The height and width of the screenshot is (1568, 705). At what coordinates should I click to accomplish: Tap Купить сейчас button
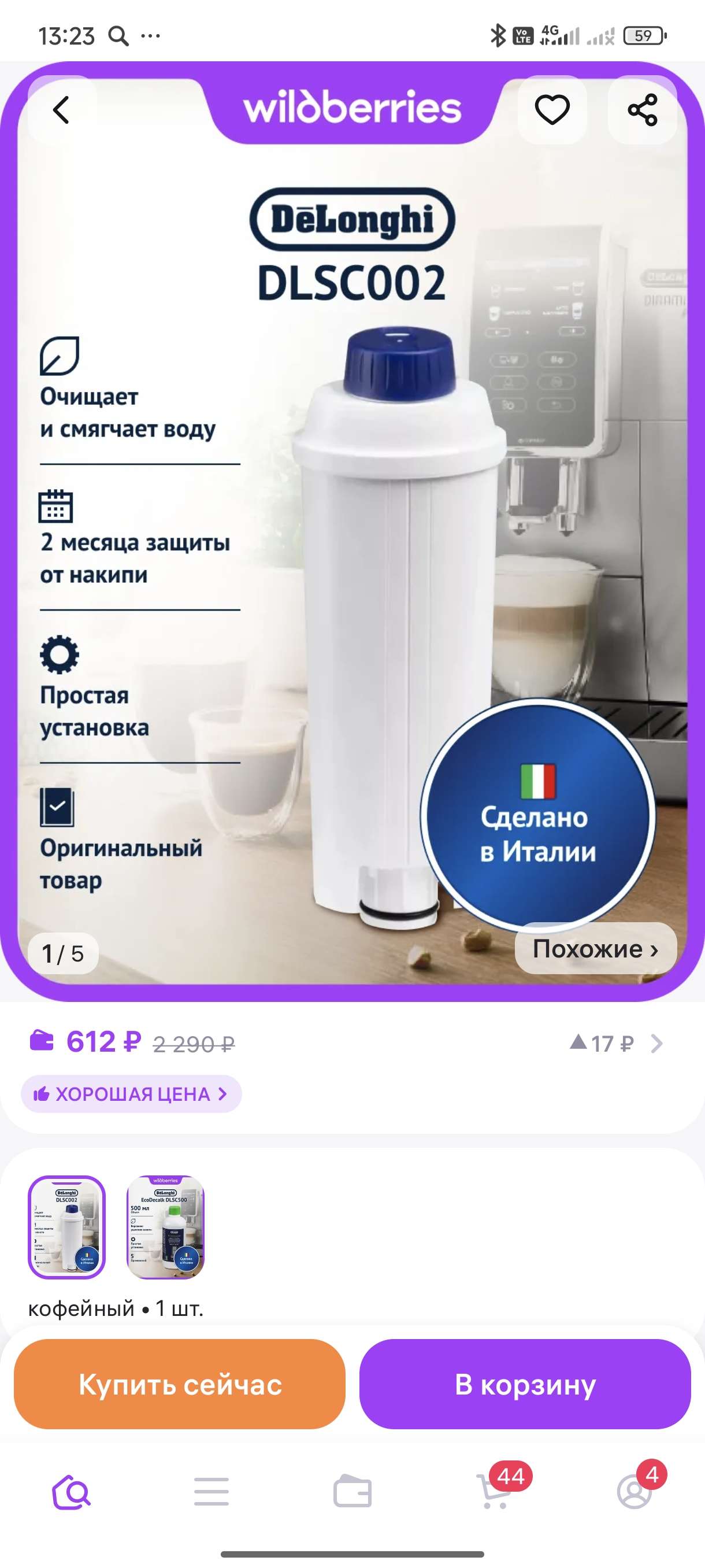180,1384
